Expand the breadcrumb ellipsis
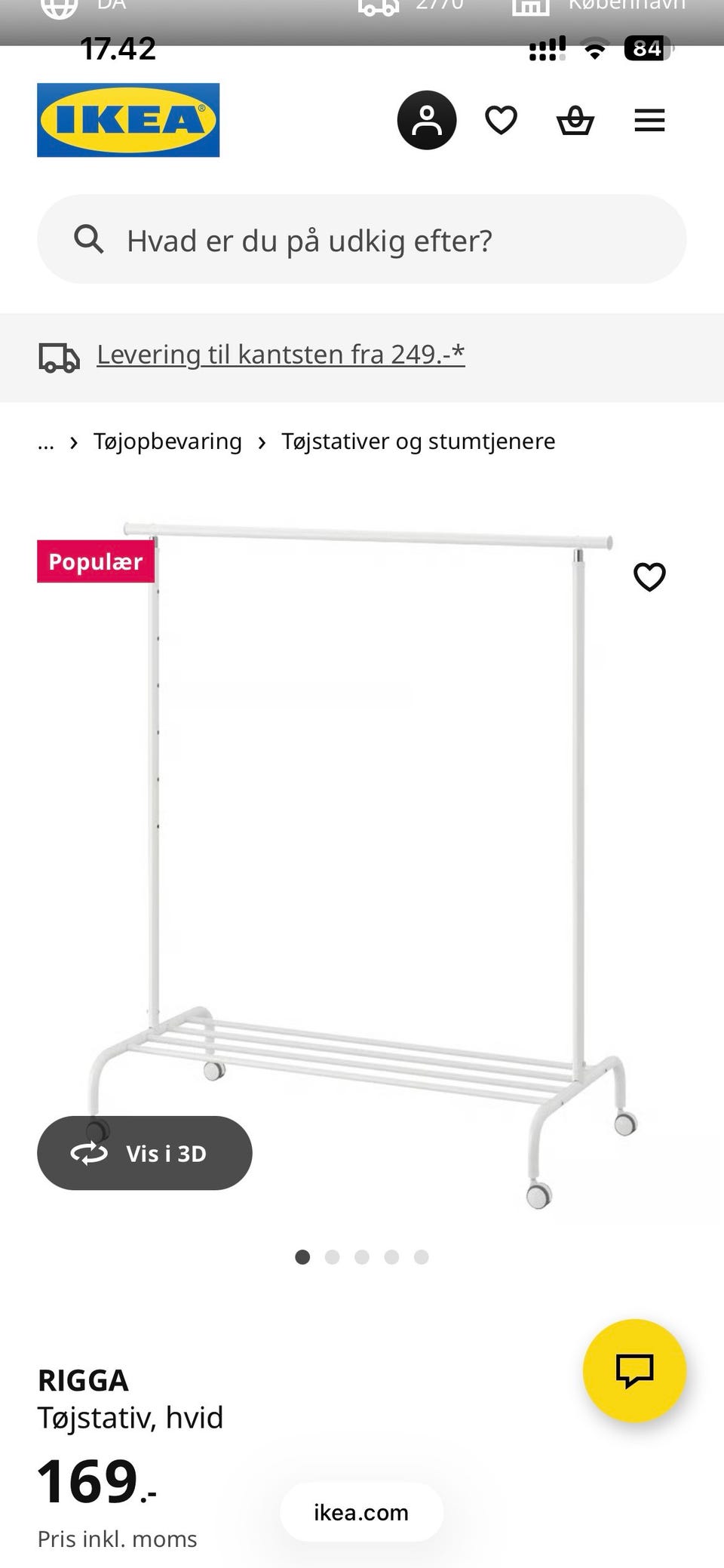The image size is (724, 1568). tap(45, 441)
